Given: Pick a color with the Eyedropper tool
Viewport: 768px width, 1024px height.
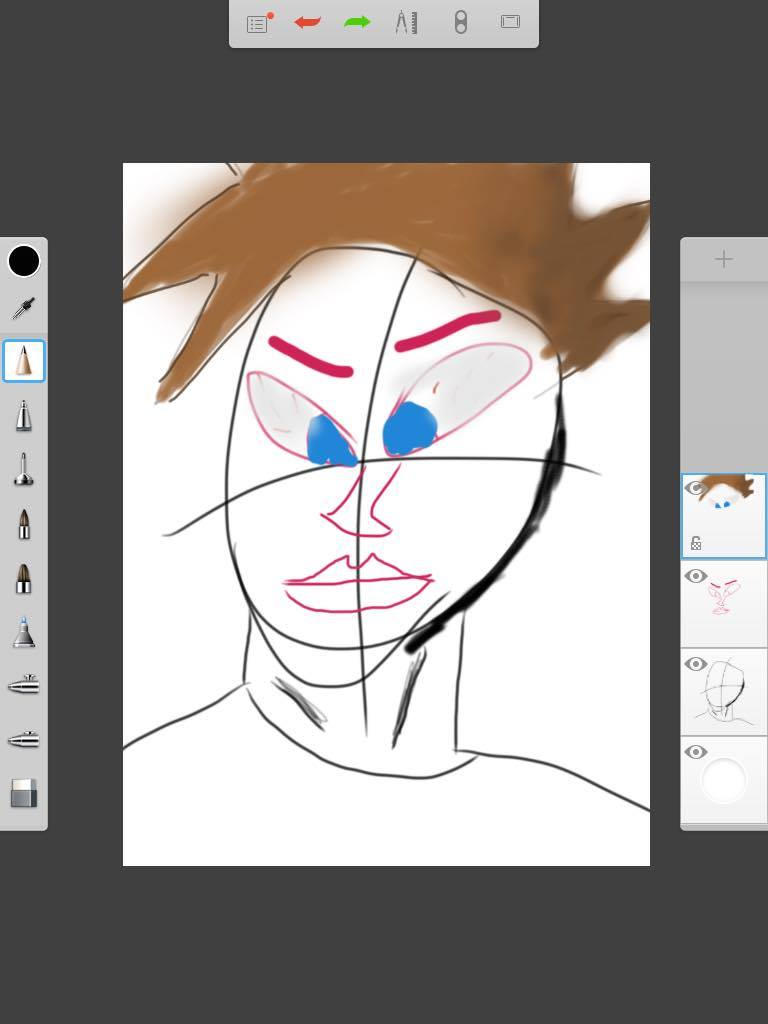Looking at the screenshot, I should pyautogui.click(x=24, y=307).
